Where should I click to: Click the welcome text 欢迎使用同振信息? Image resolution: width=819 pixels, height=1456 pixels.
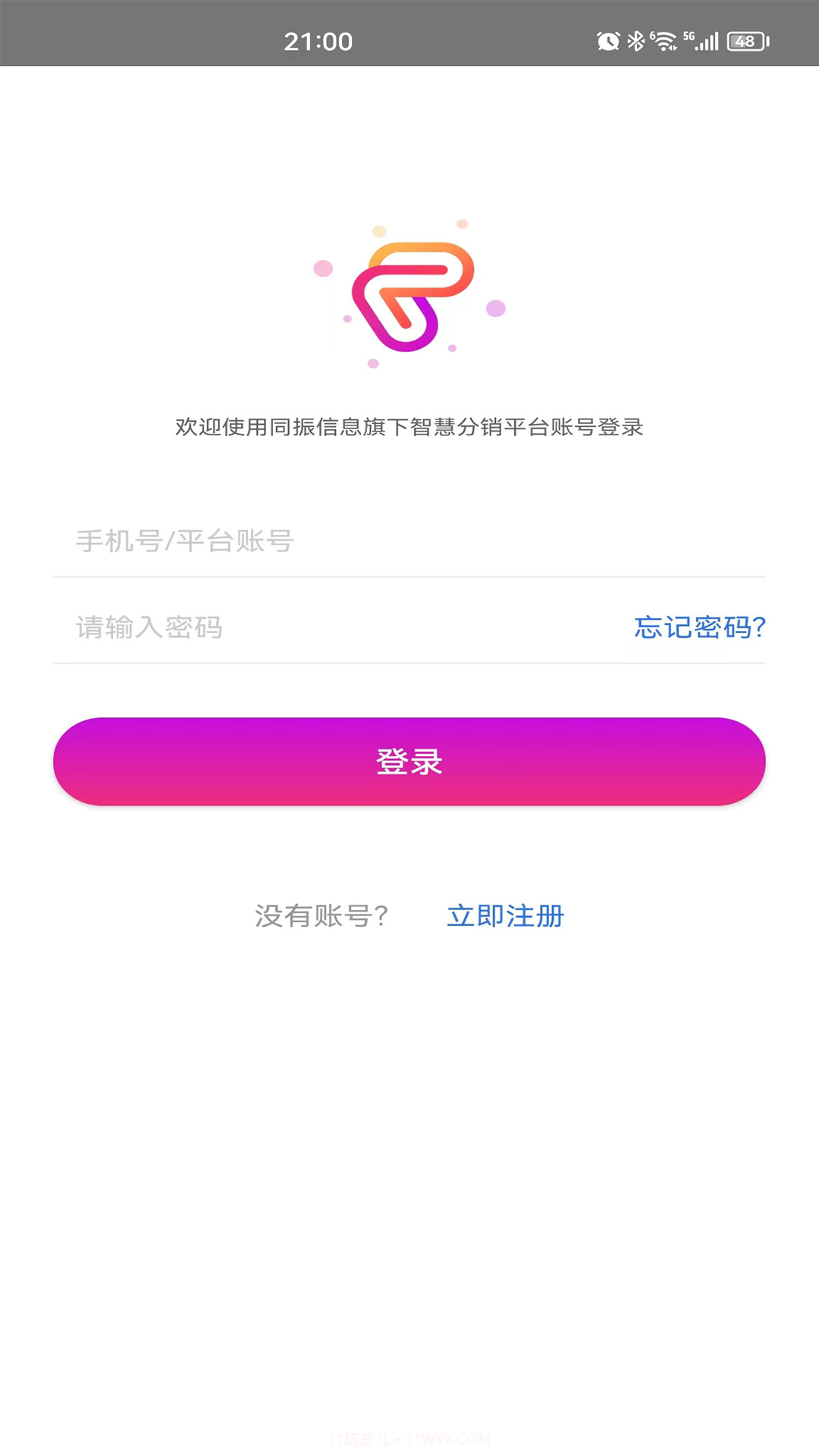pyautogui.click(x=409, y=426)
